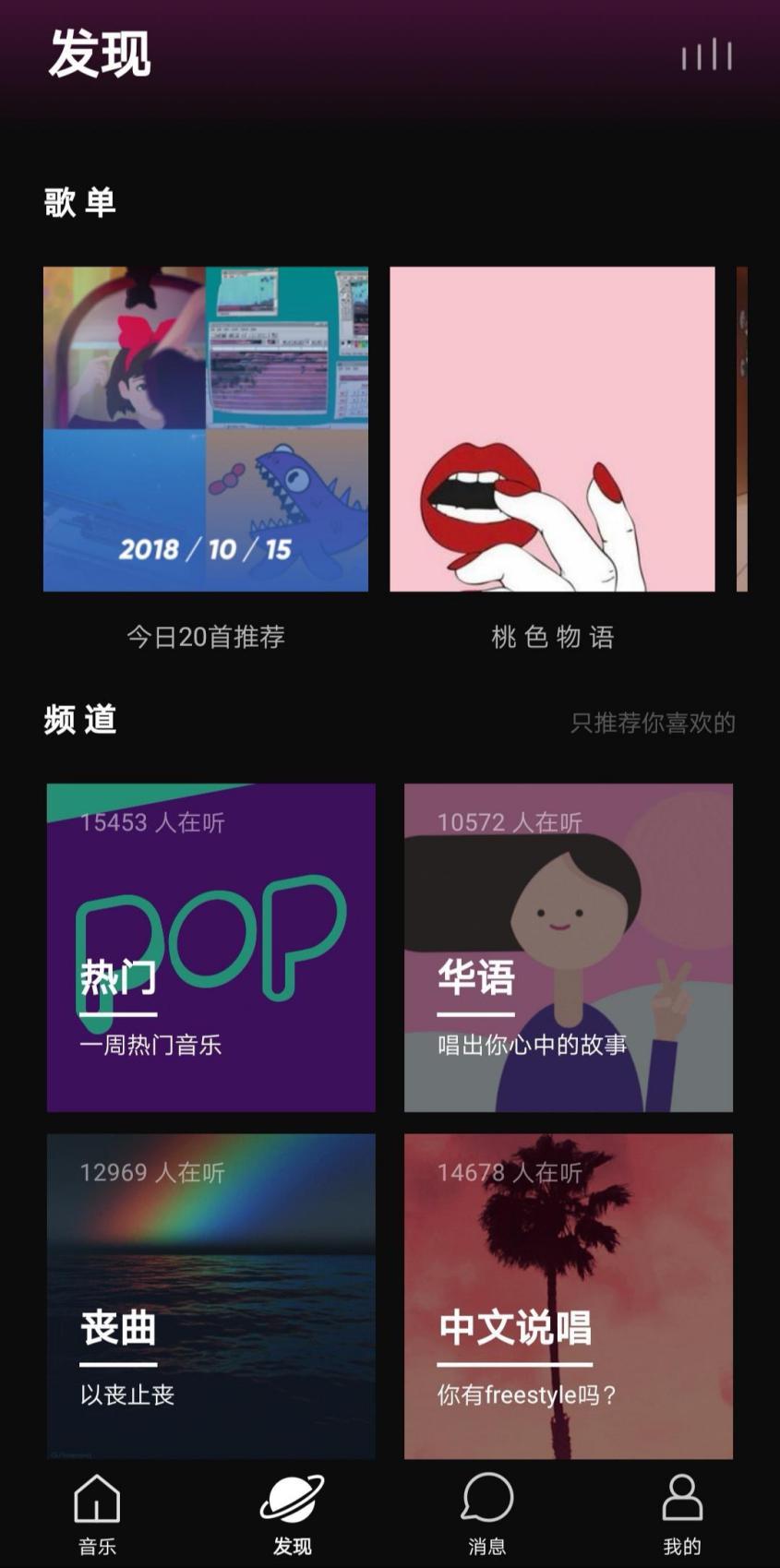Image resolution: width=780 pixels, height=1568 pixels.
Task: Select the 发现 tab
Action: coord(293,1513)
